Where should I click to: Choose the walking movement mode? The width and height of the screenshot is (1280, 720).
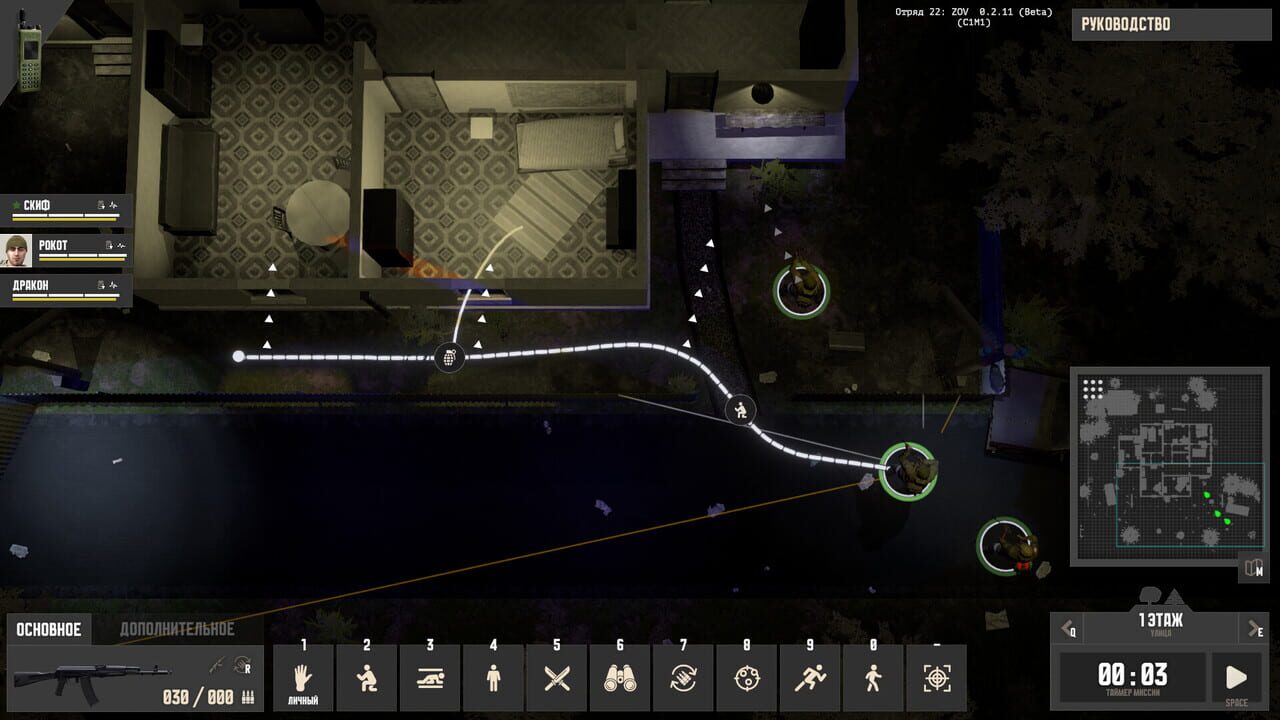coord(873,678)
